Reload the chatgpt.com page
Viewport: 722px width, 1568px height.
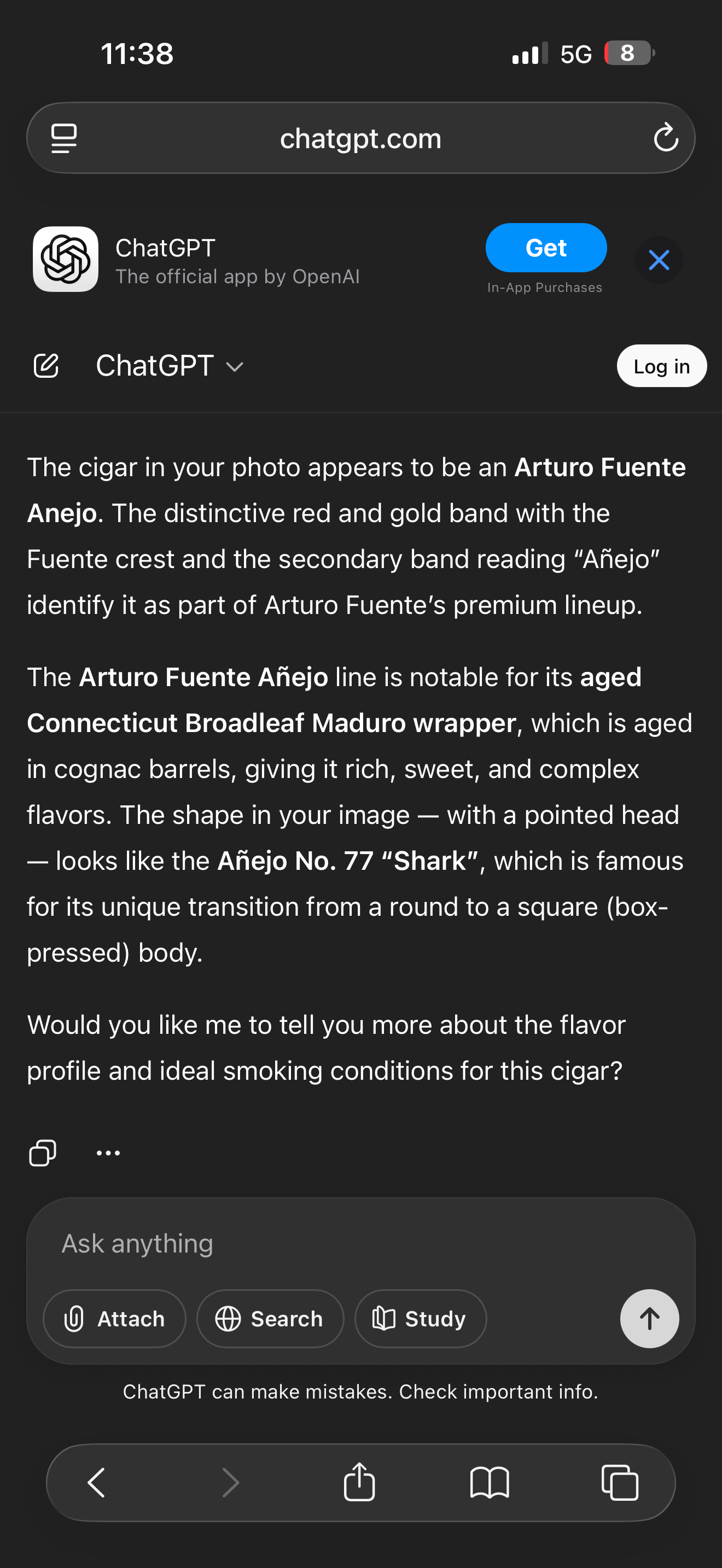(x=665, y=138)
